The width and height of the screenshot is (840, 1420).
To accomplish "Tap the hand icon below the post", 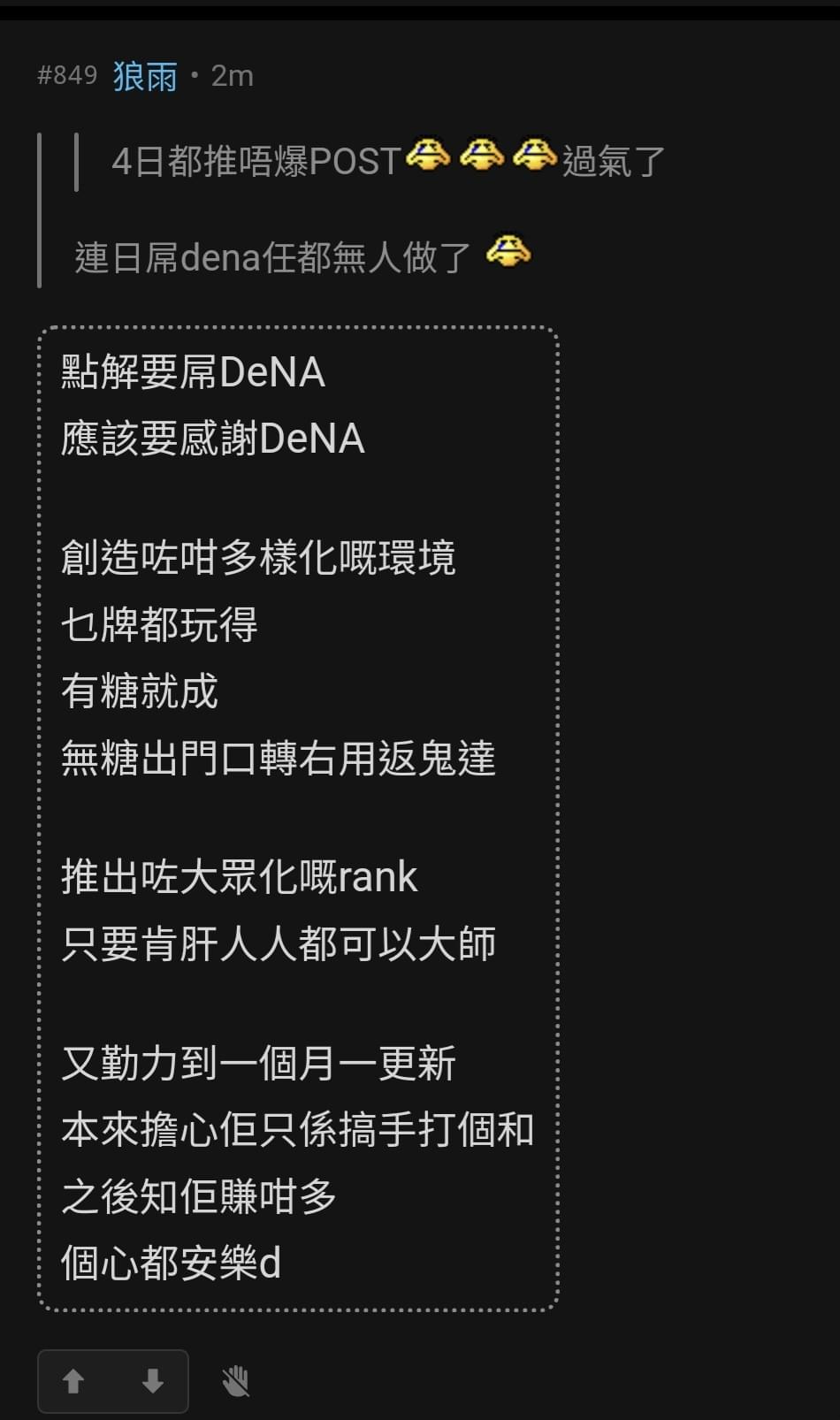I will point(235,1381).
